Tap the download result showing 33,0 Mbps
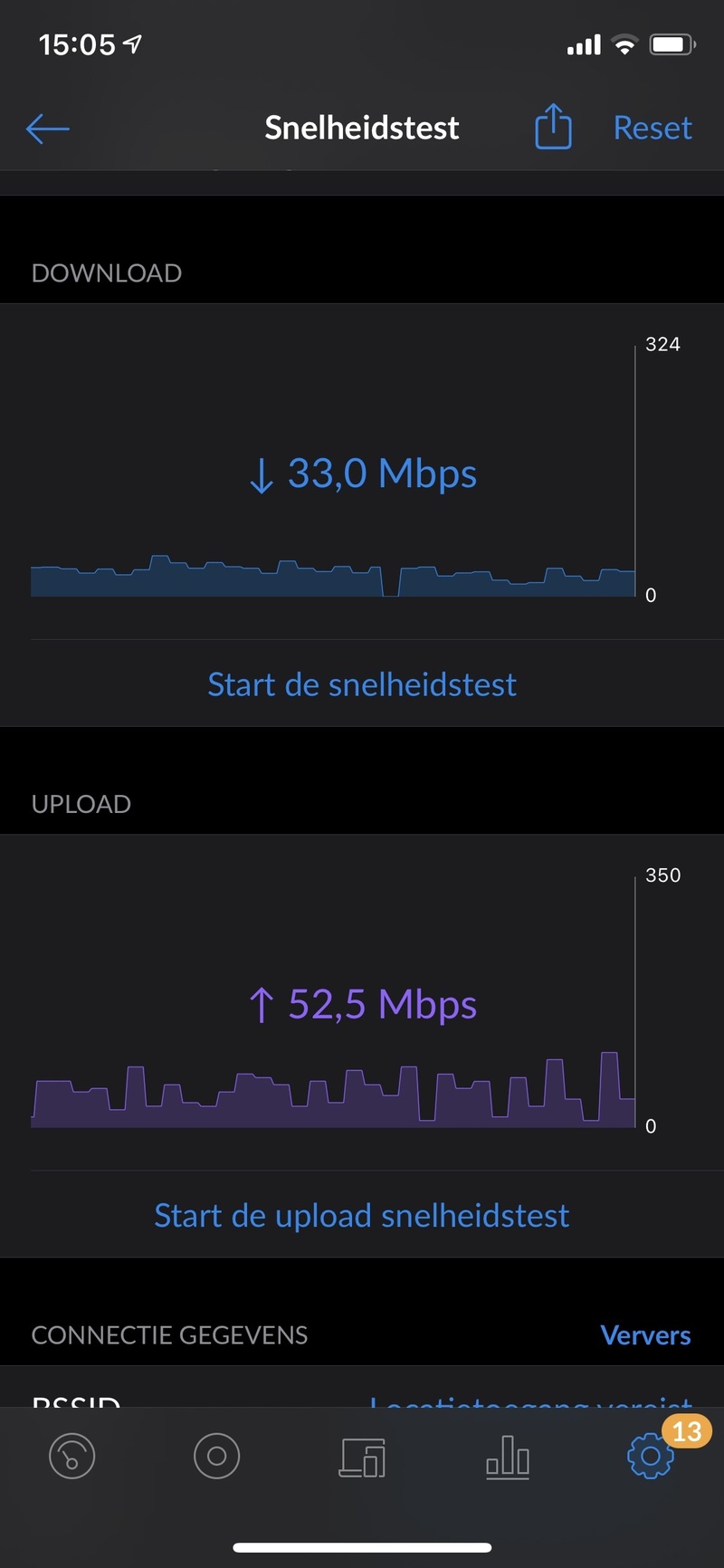The image size is (724, 1568). [x=362, y=473]
